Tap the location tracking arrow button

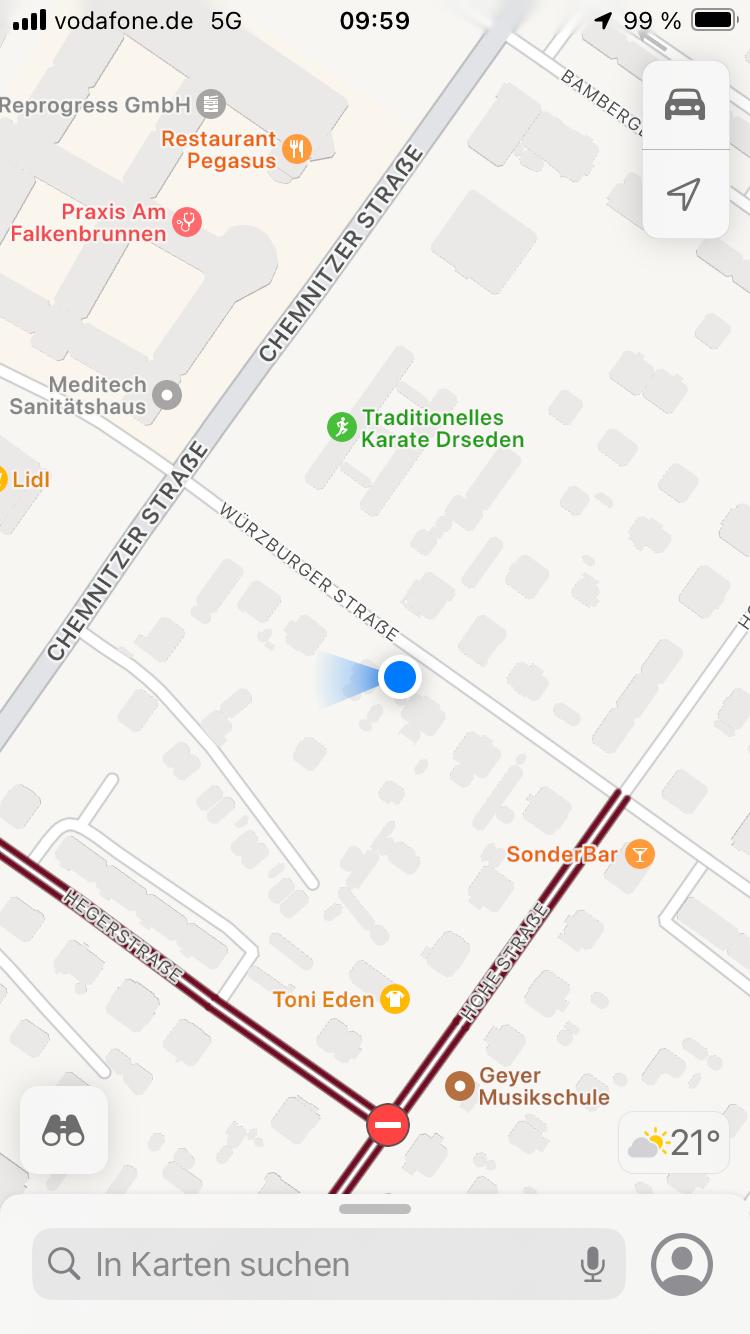[685, 194]
